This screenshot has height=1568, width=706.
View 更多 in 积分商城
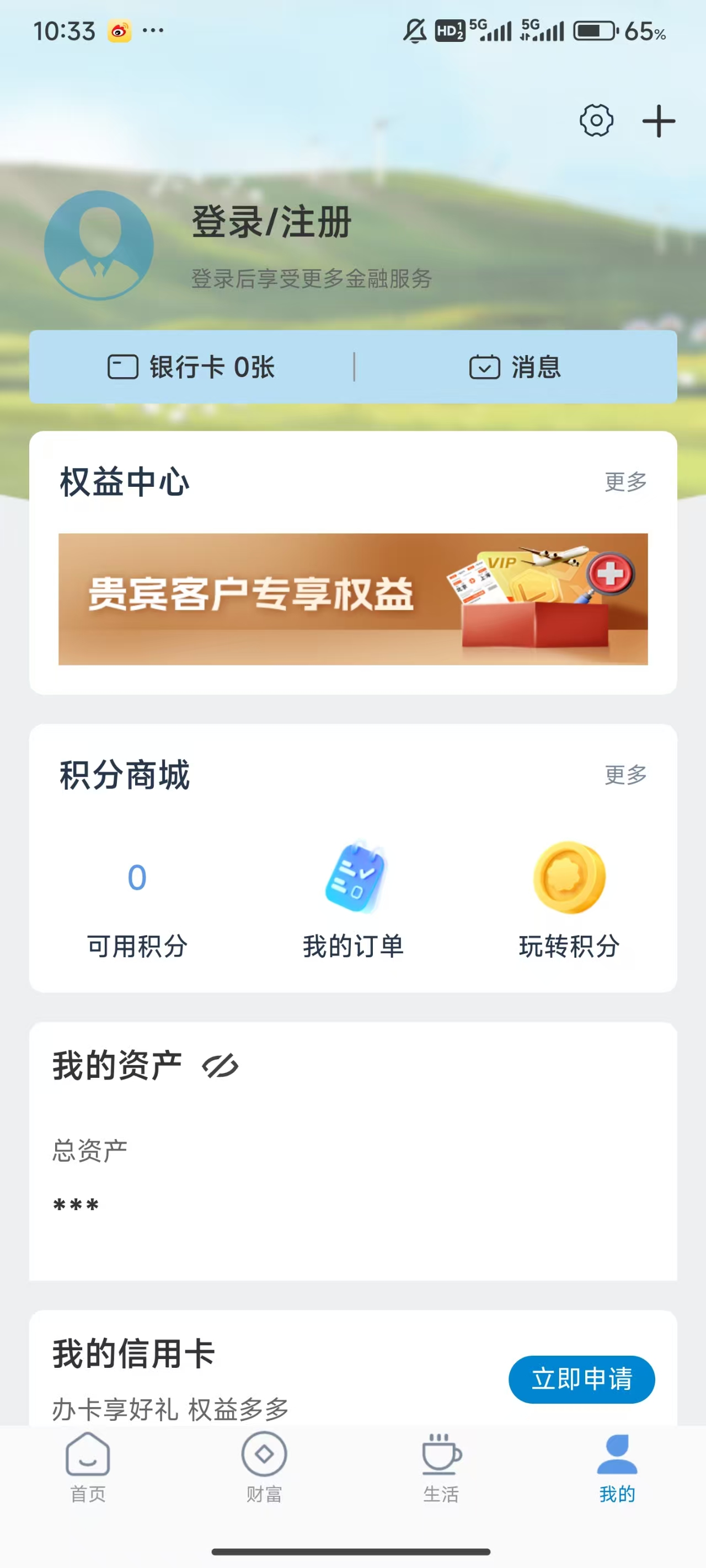pyautogui.click(x=625, y=774)
